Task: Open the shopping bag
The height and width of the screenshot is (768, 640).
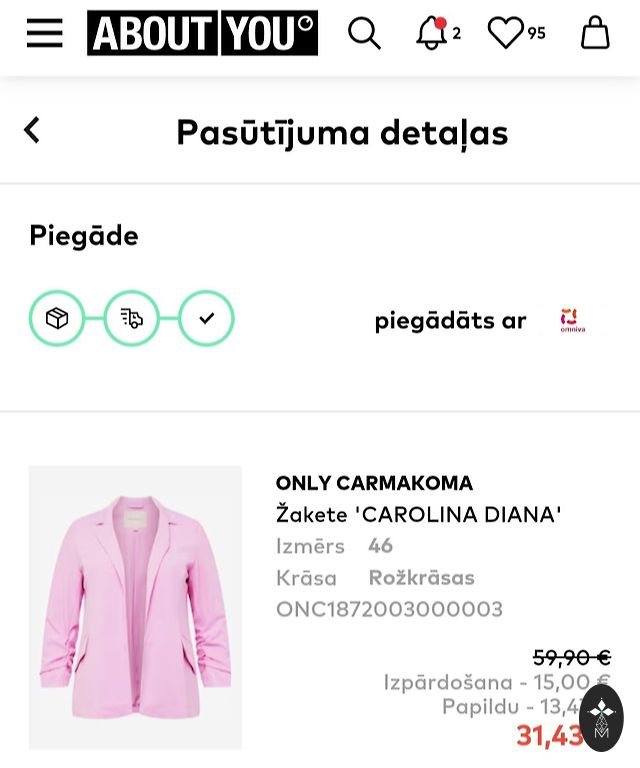Action: (595, 33)
